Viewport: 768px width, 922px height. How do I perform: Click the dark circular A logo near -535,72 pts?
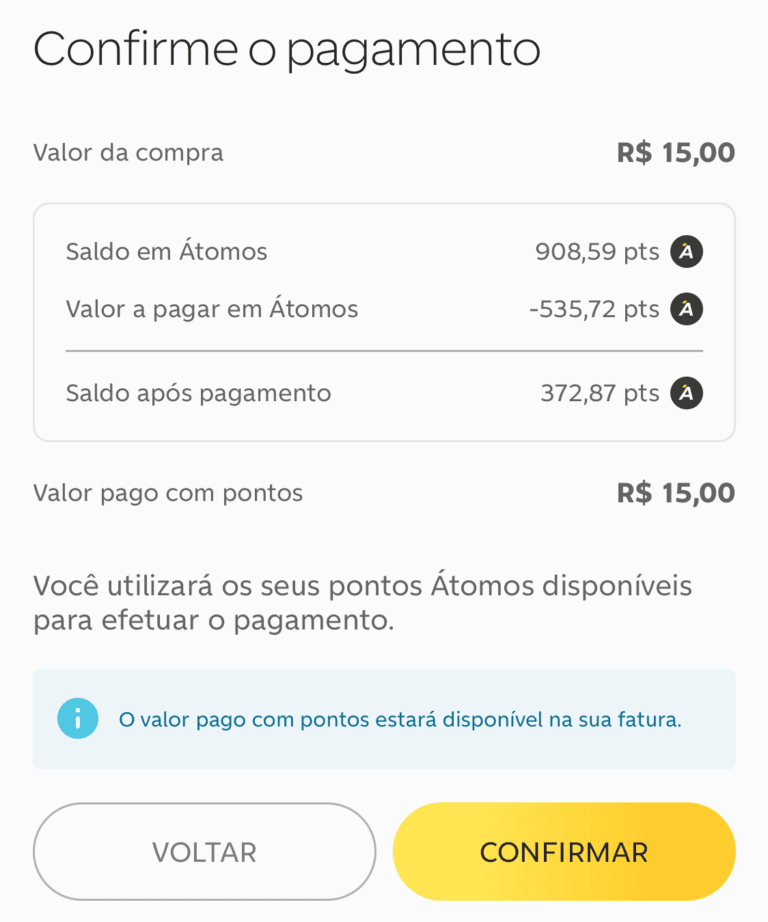[x=686, y=310]
